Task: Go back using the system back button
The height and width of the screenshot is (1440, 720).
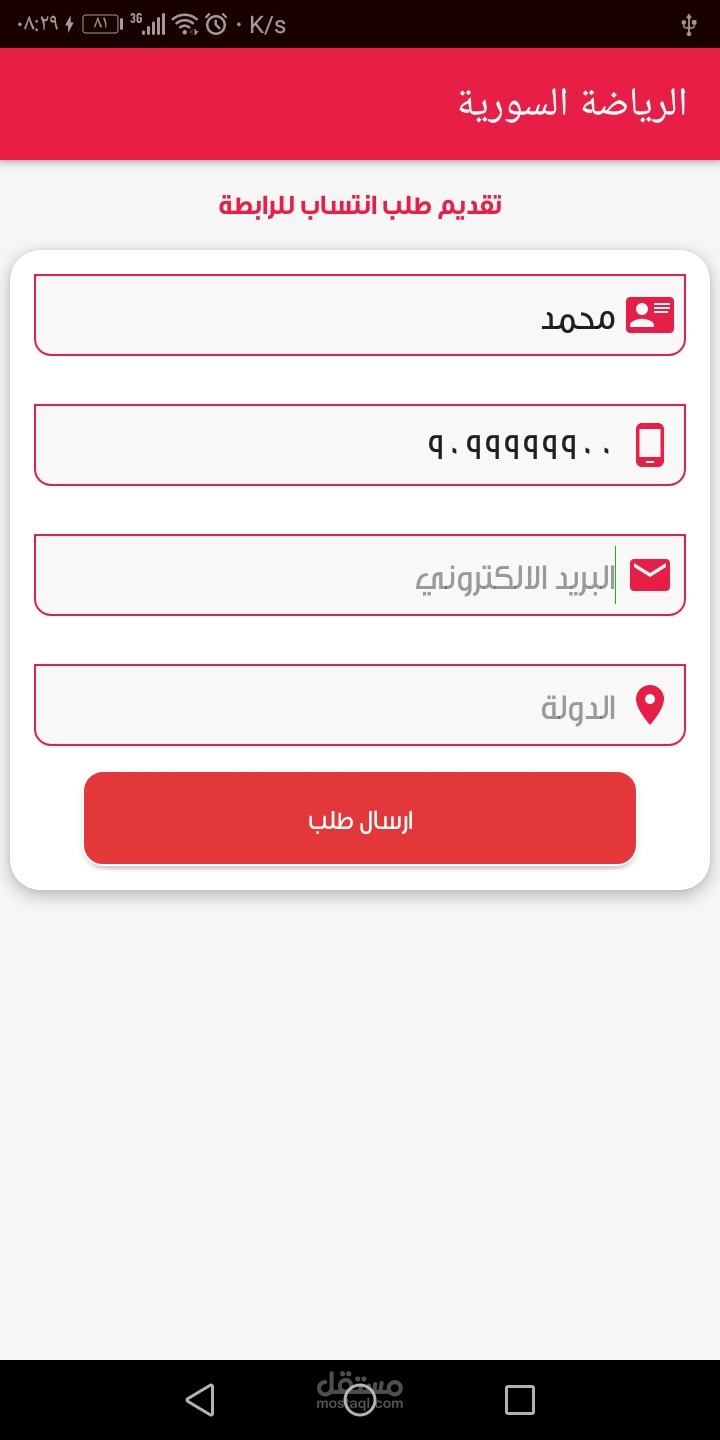Action: (x=200, y=1399)
